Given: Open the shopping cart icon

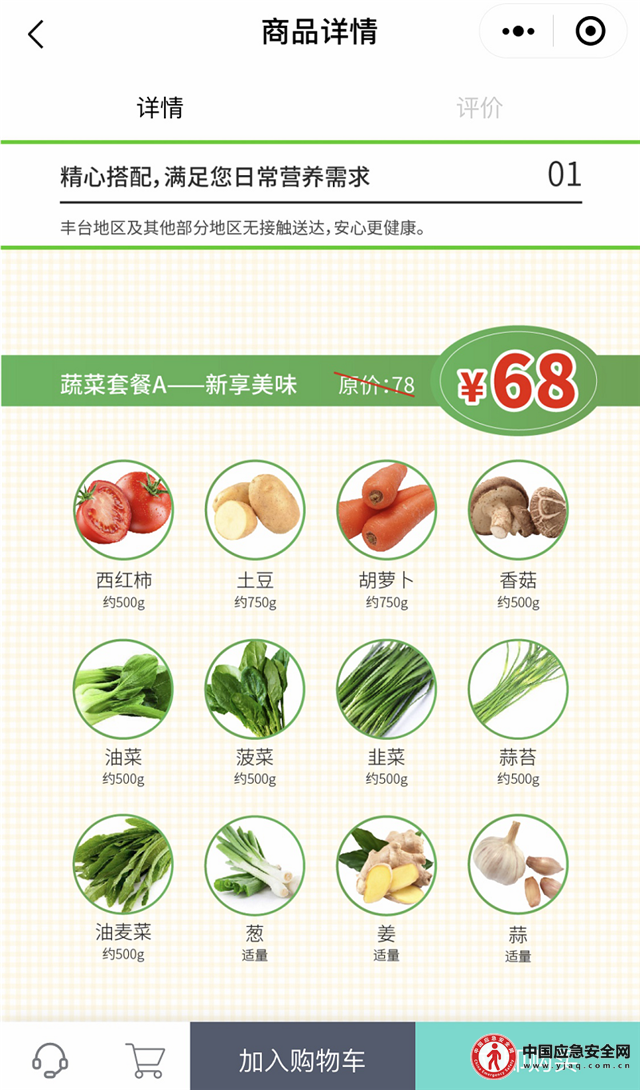Looking at the screenshot, I should 145,1059.
